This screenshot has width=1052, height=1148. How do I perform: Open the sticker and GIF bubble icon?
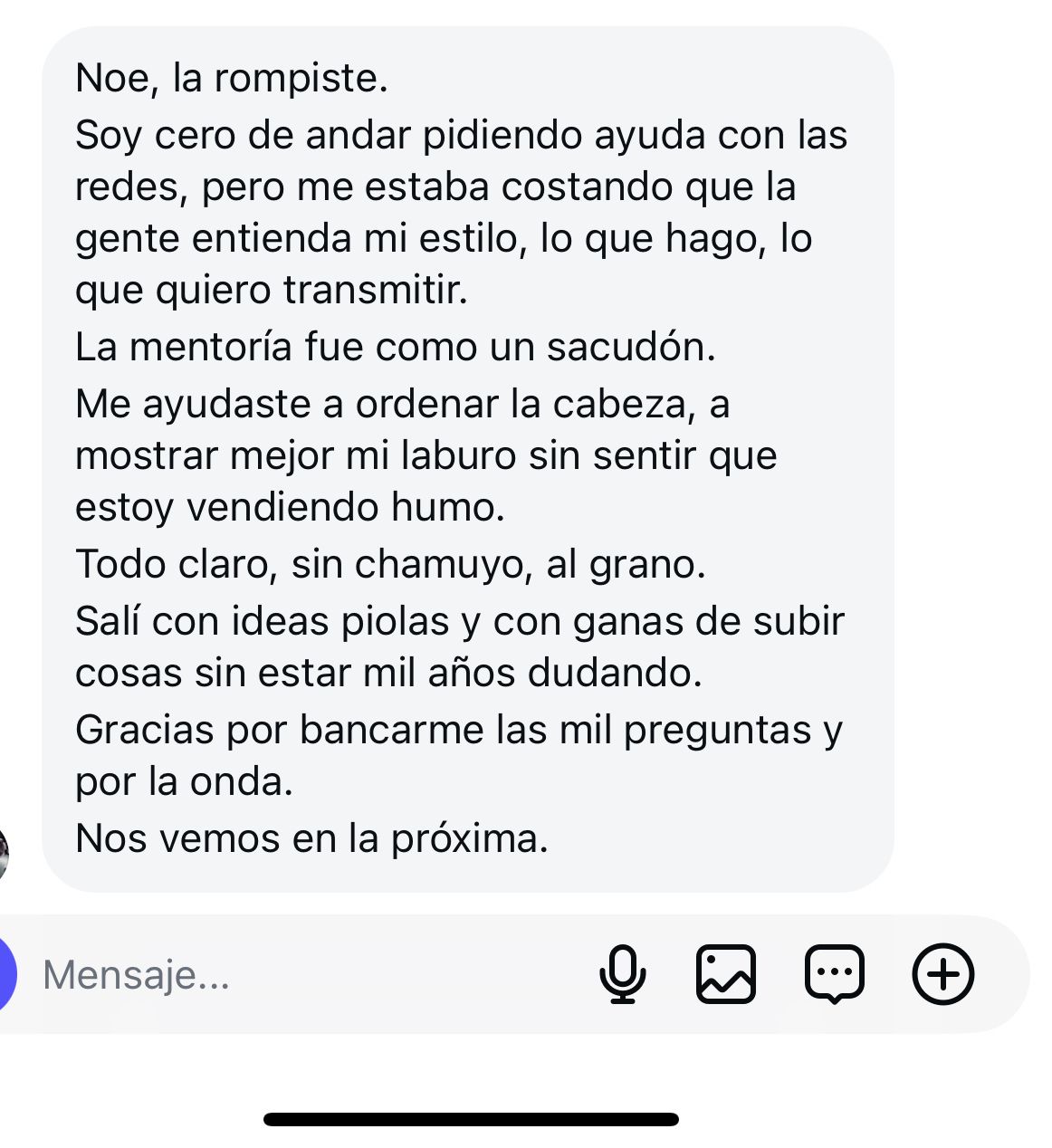(834, 974)
